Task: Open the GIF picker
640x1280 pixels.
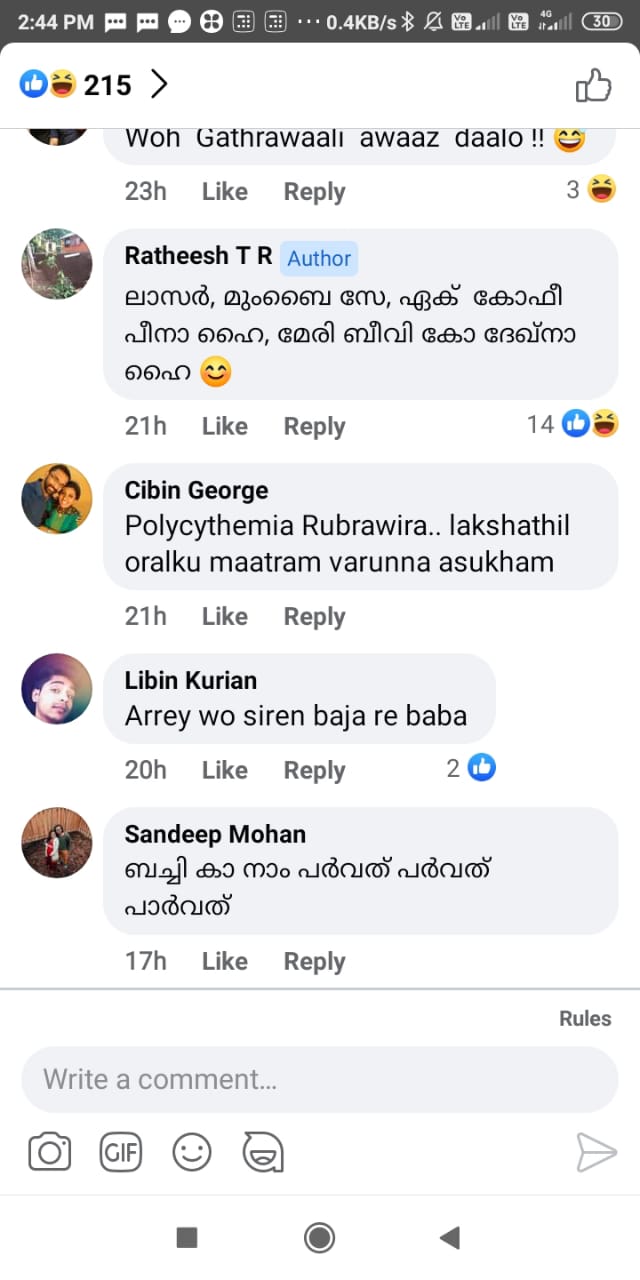Action: click(120, 1152)
